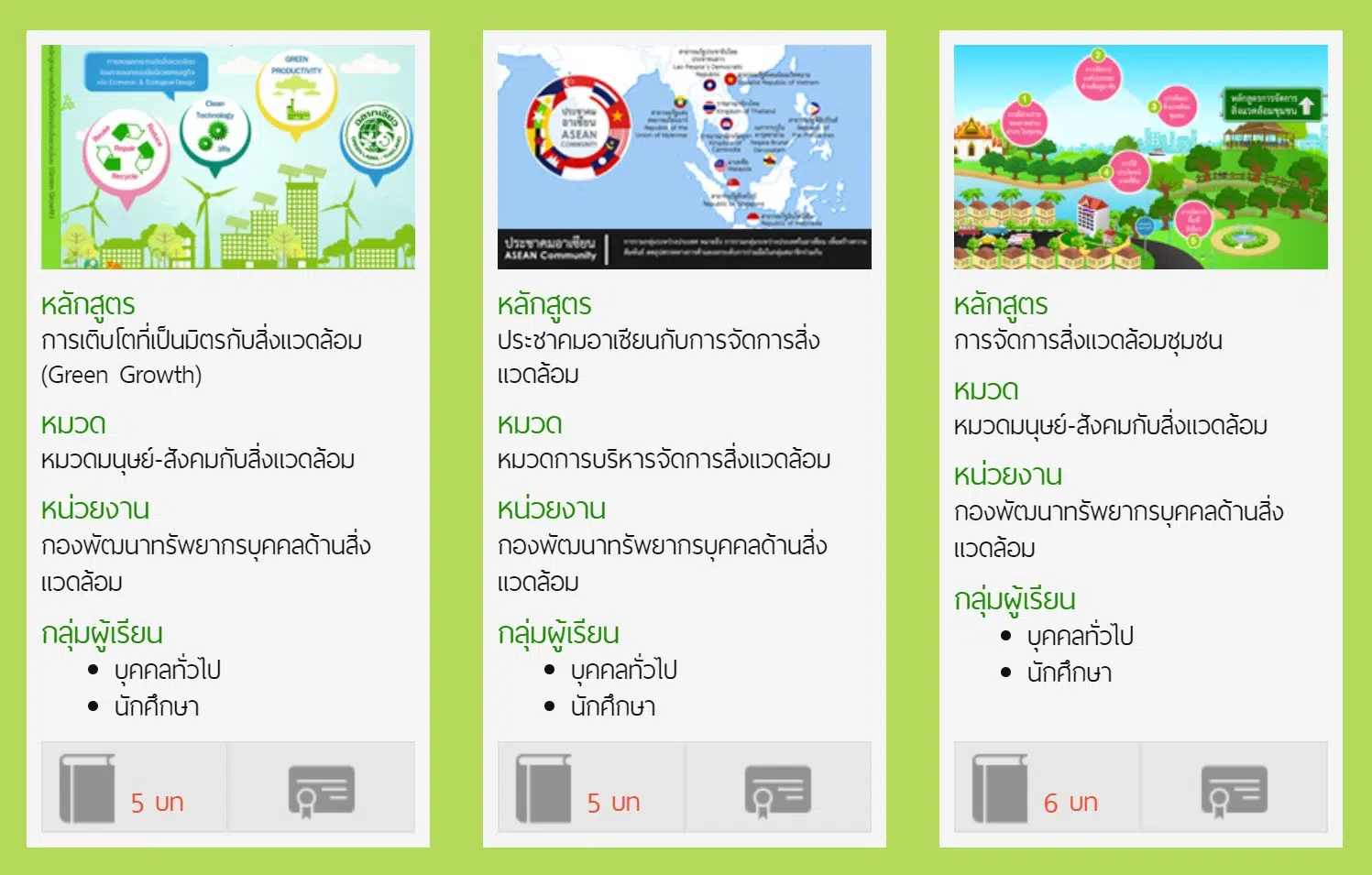The width and height of the screenshot is (1372, 875).
Task: View the 6 lessons of community environment course
Action: (x=1047, y=788)
